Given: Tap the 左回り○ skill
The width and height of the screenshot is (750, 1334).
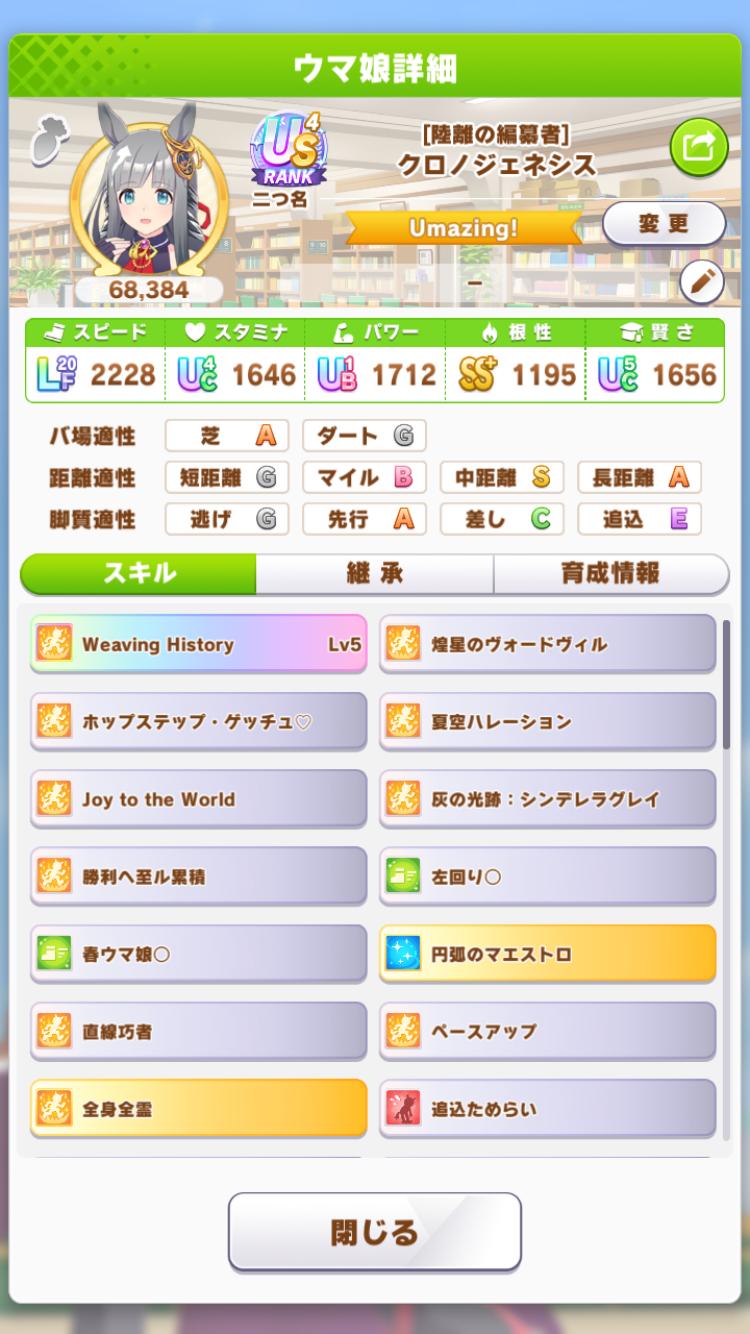Looking at the screenshot, I should pos(548,876).
